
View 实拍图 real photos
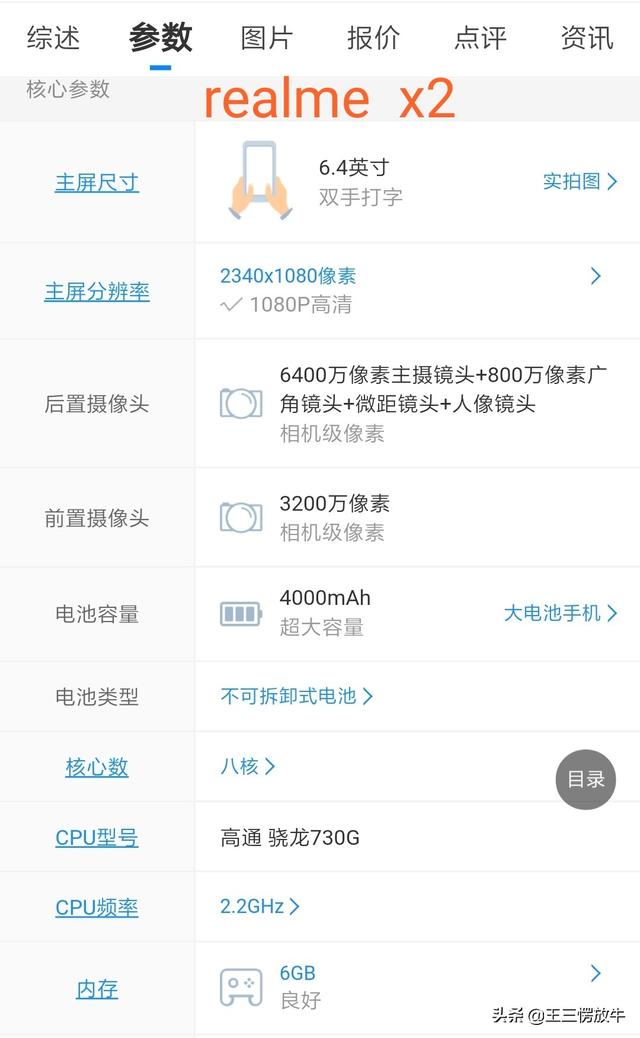tap(580, 181)
